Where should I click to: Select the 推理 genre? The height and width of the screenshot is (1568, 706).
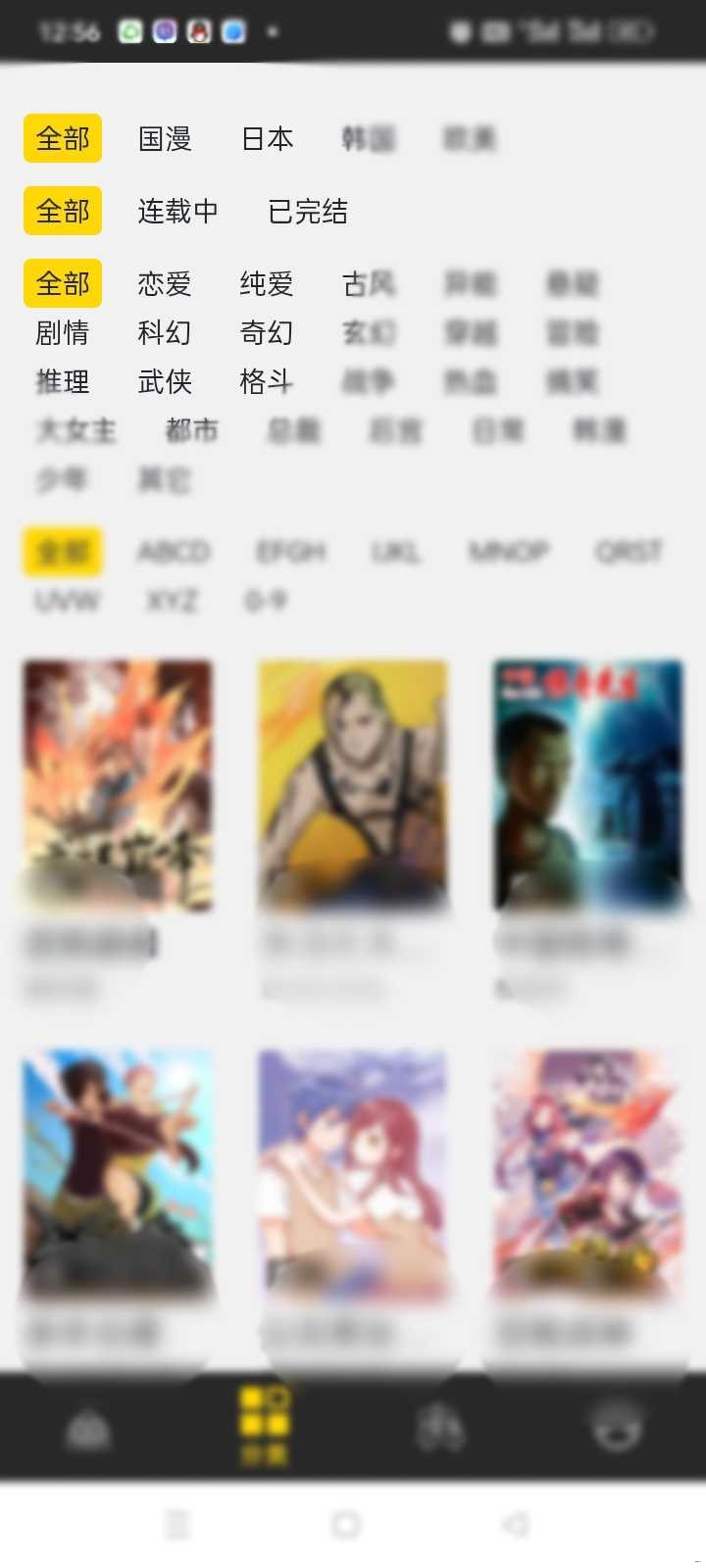point(63,381)
